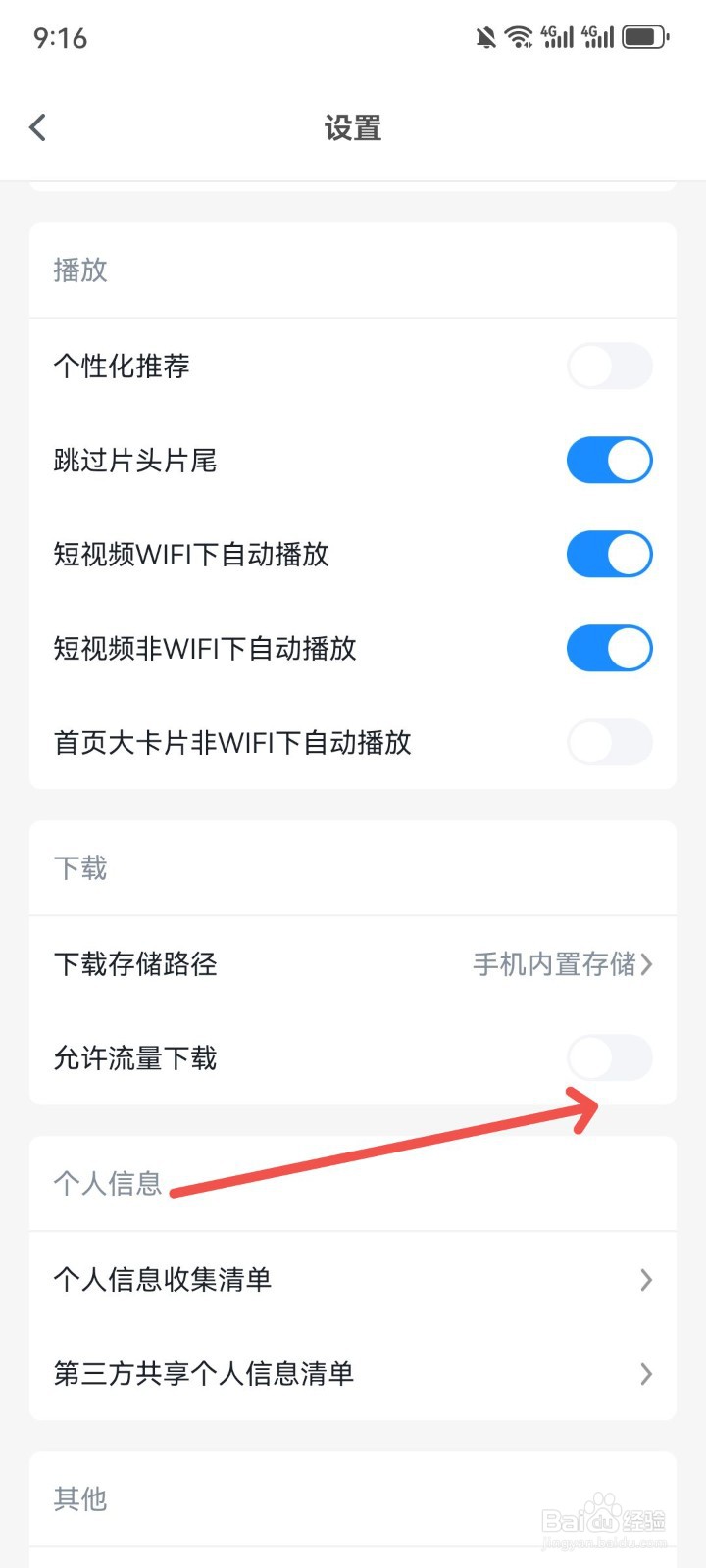The height and width of the screenshot is (1568, 706).
Task: Select the 下载 section header
Action: tap(80, 868)
